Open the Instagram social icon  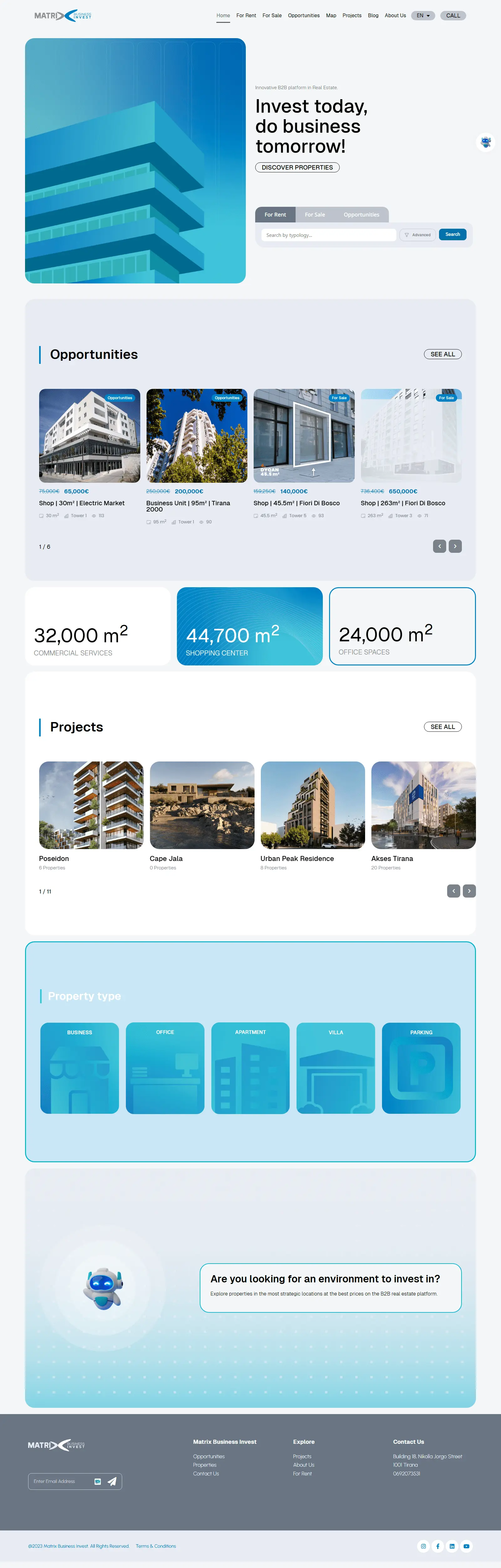coord(424,1546)
